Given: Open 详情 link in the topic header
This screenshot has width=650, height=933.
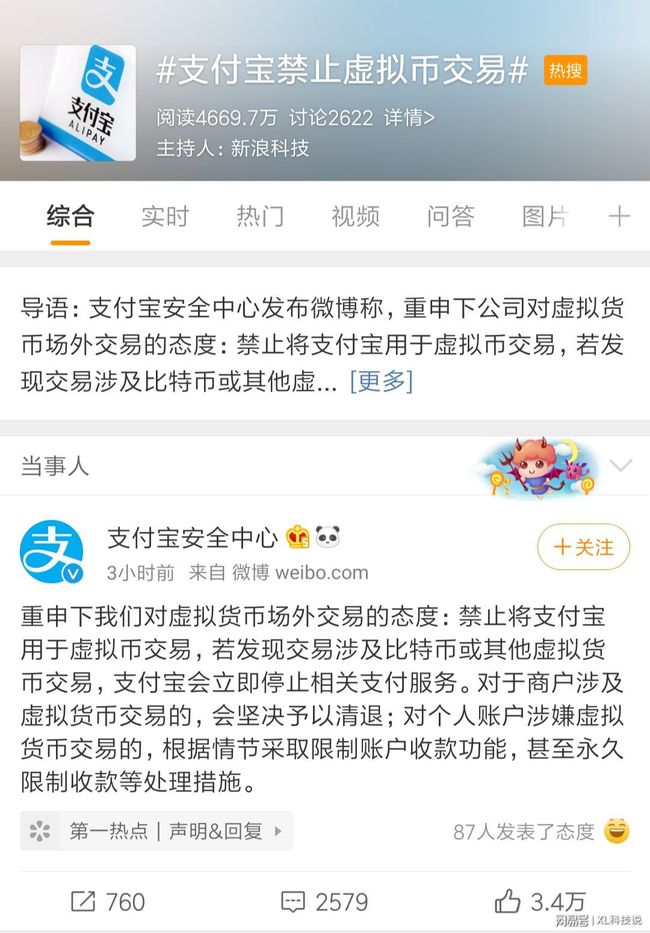Looking at the screenshot, I should (410, 118).
